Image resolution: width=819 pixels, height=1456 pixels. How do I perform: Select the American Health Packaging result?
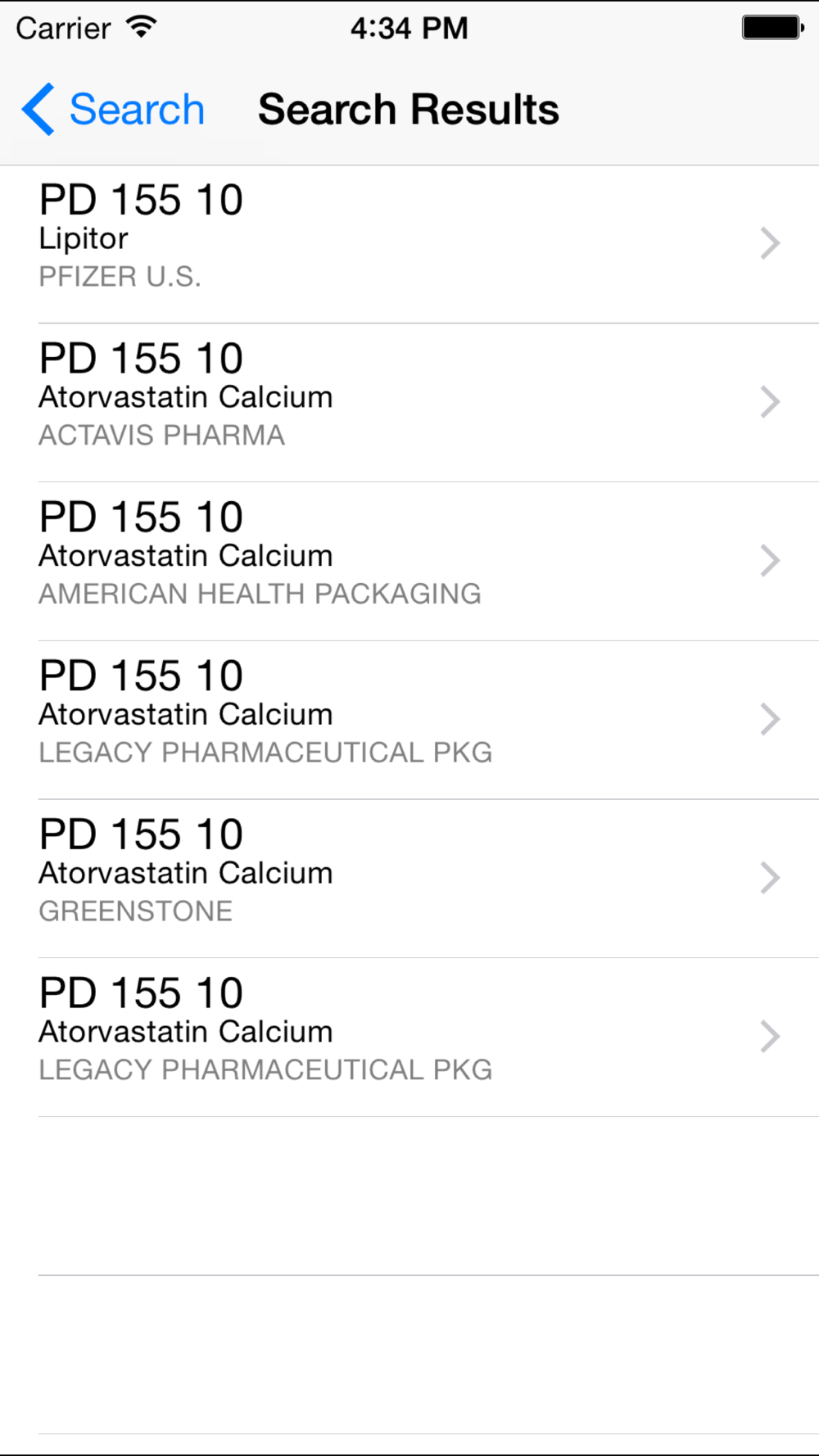409,562
